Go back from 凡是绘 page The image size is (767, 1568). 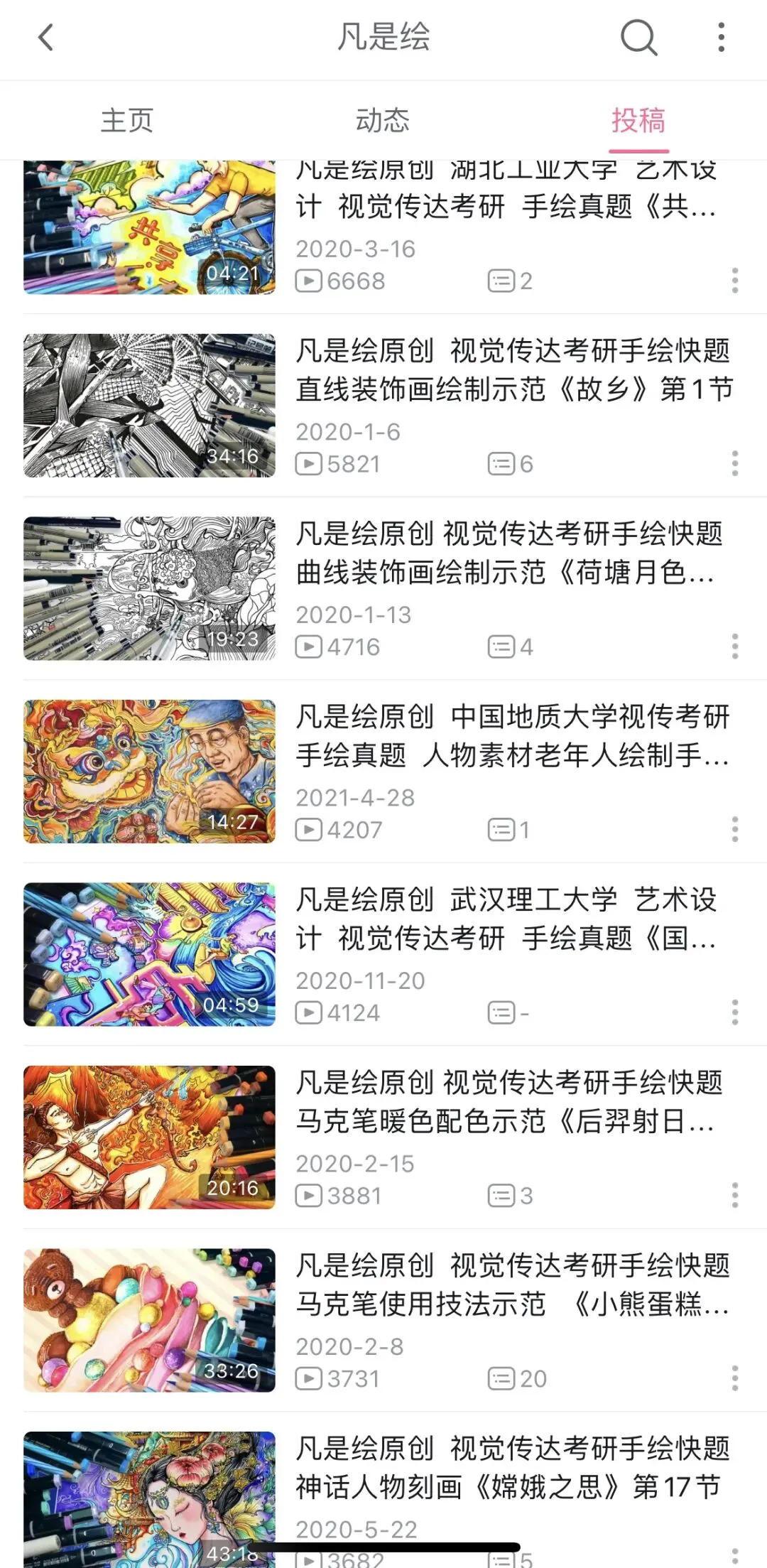pyautogui.click(x=46, y=38)
